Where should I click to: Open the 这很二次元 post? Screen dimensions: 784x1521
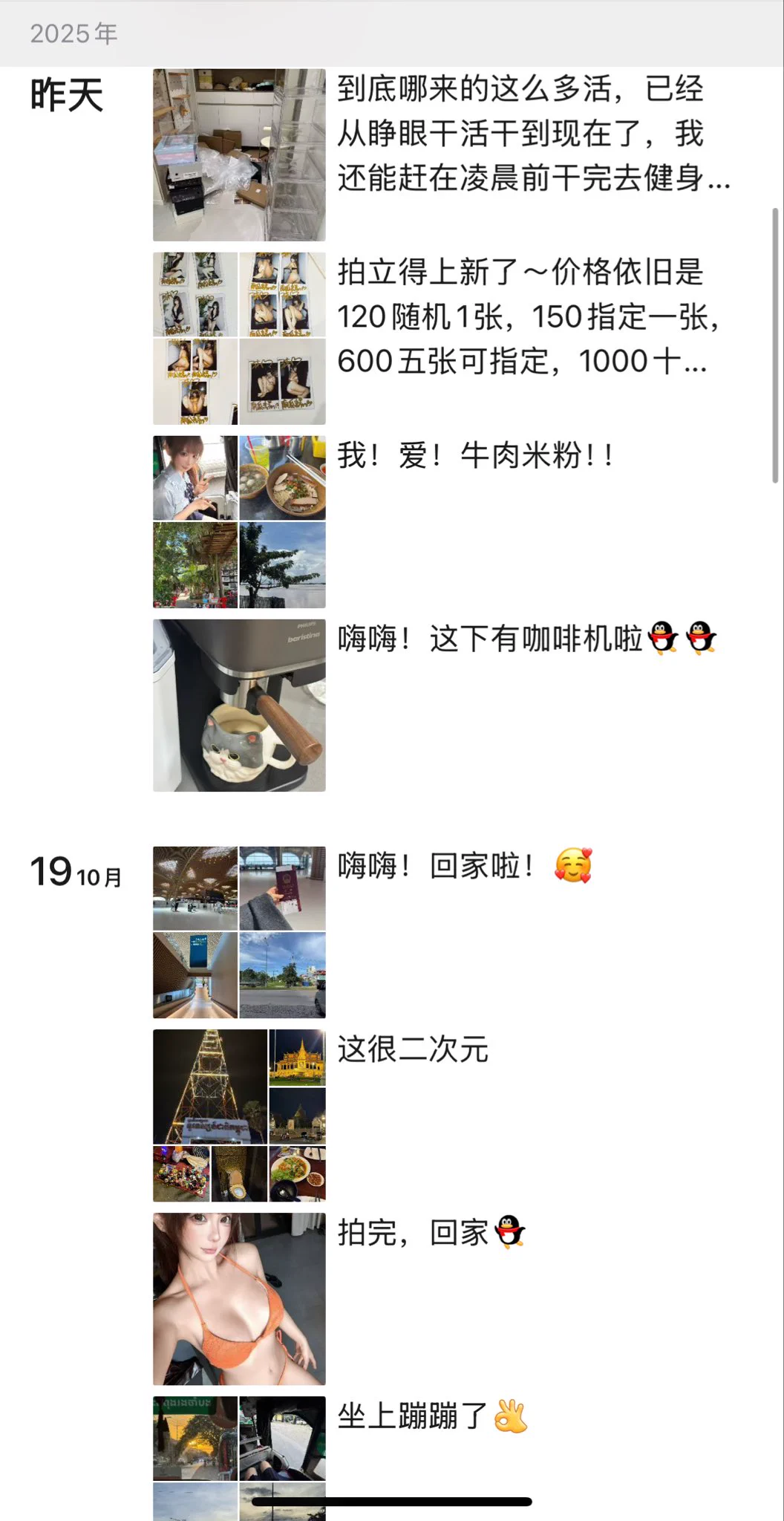413,1050
